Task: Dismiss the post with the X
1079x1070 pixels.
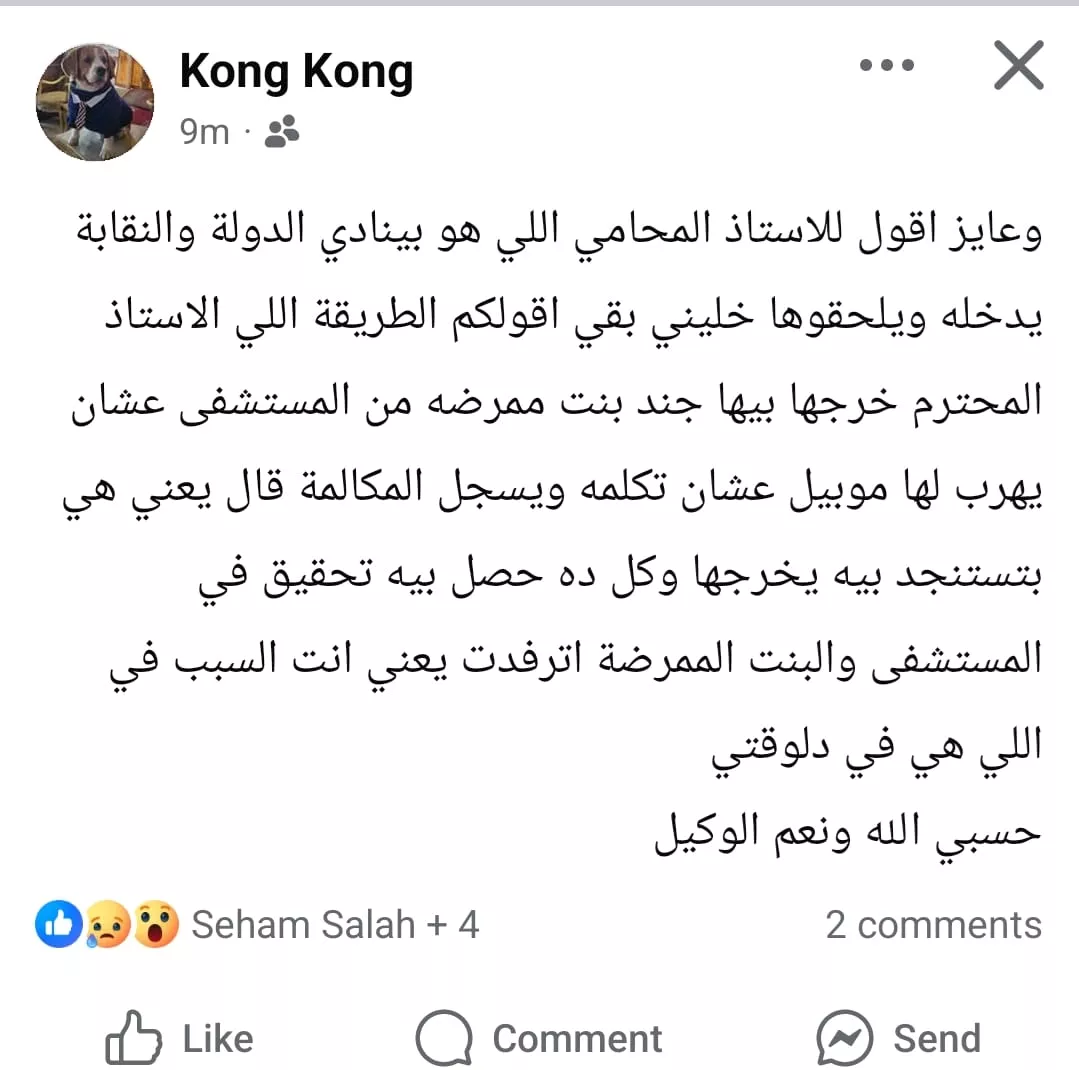Action: (x=1019, y=67)
